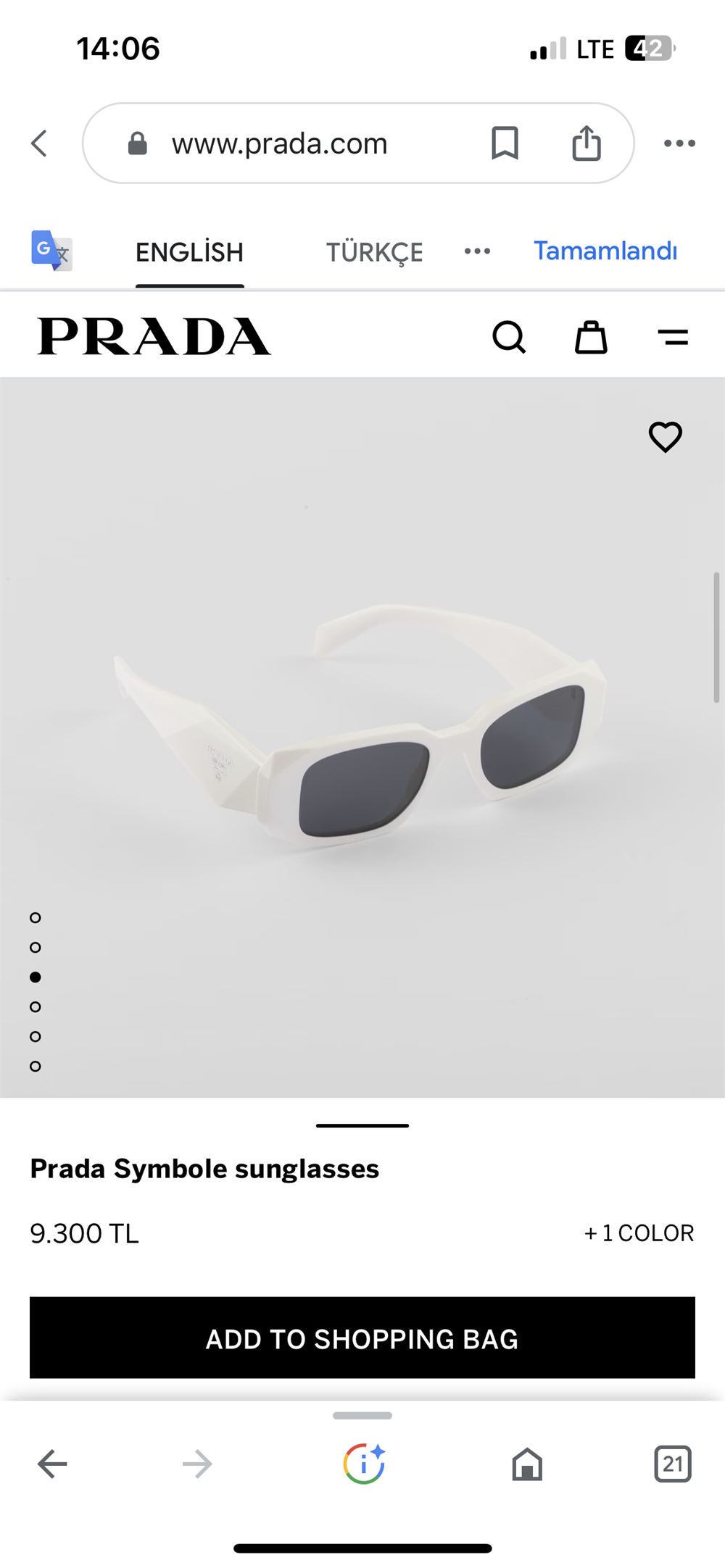725x1568 pixels.
Task: Show the +1 color option
Action: click(x=639, y=1233)
